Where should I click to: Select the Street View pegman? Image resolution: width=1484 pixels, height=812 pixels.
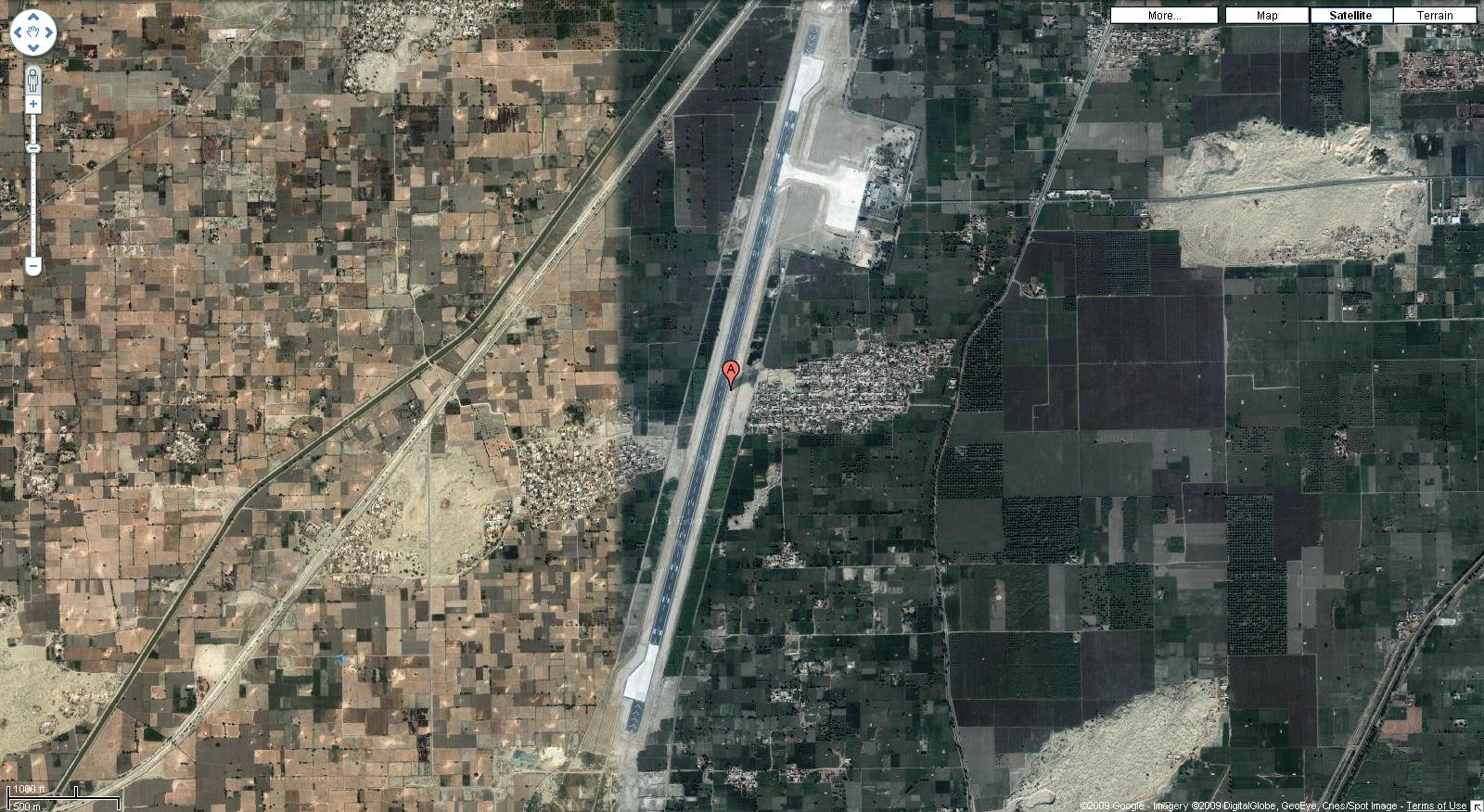tap(33, 79)
